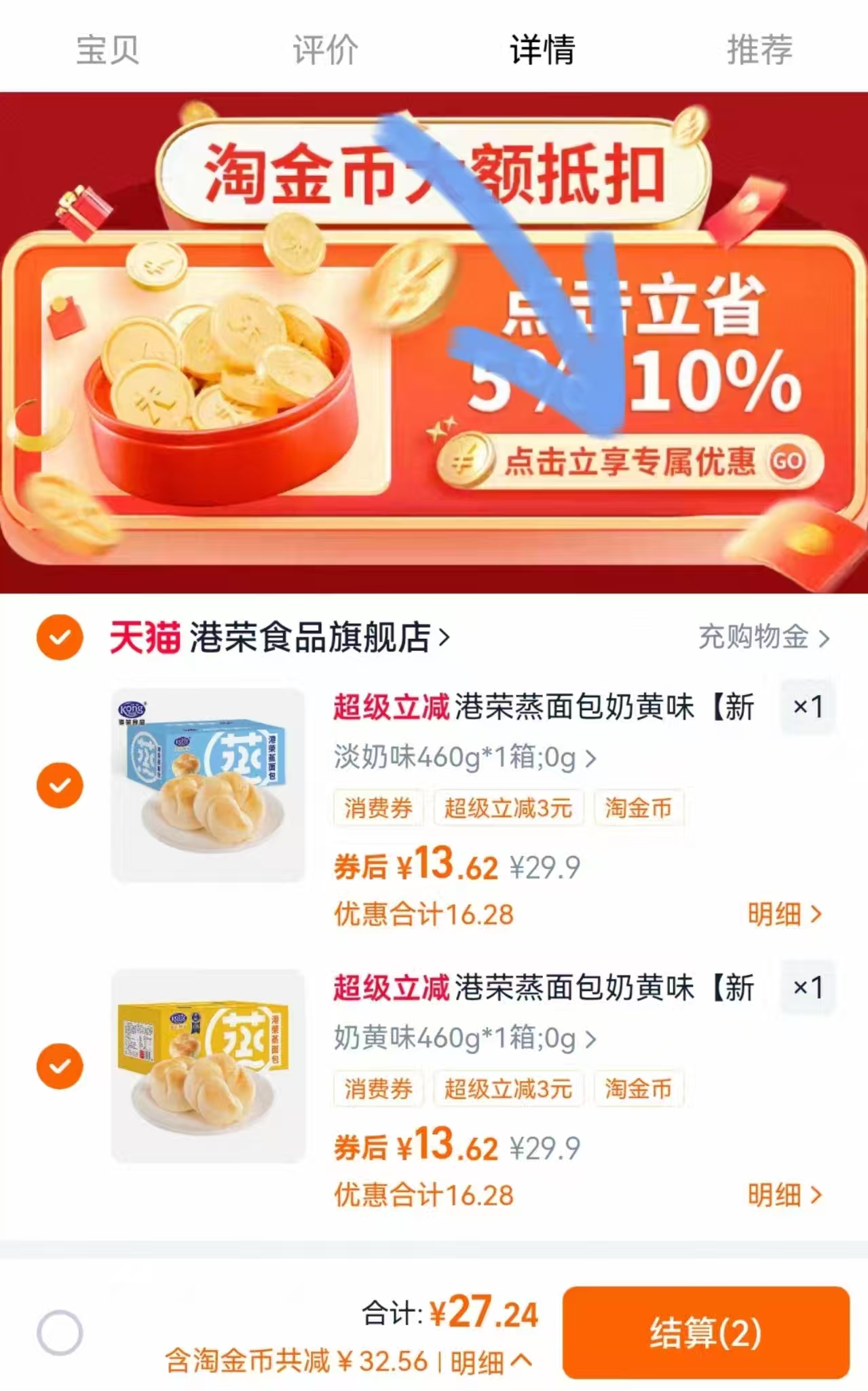
Task: Select the 淘金币 badge on the first product
Action: pyautogui.click(x=639, y=808)
